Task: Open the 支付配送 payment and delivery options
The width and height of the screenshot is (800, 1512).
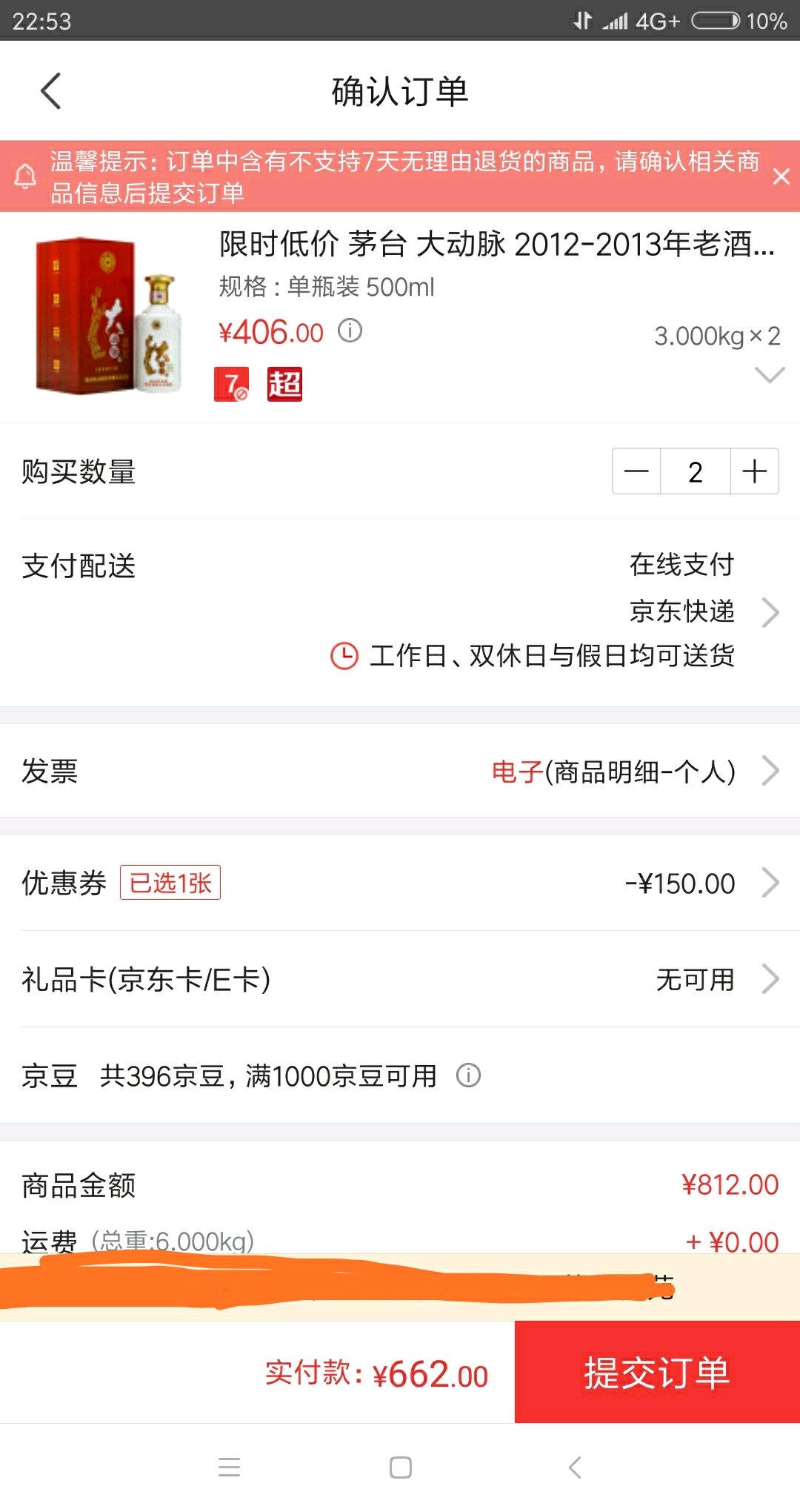Action: pyautogui.click(x=770, y=612)
